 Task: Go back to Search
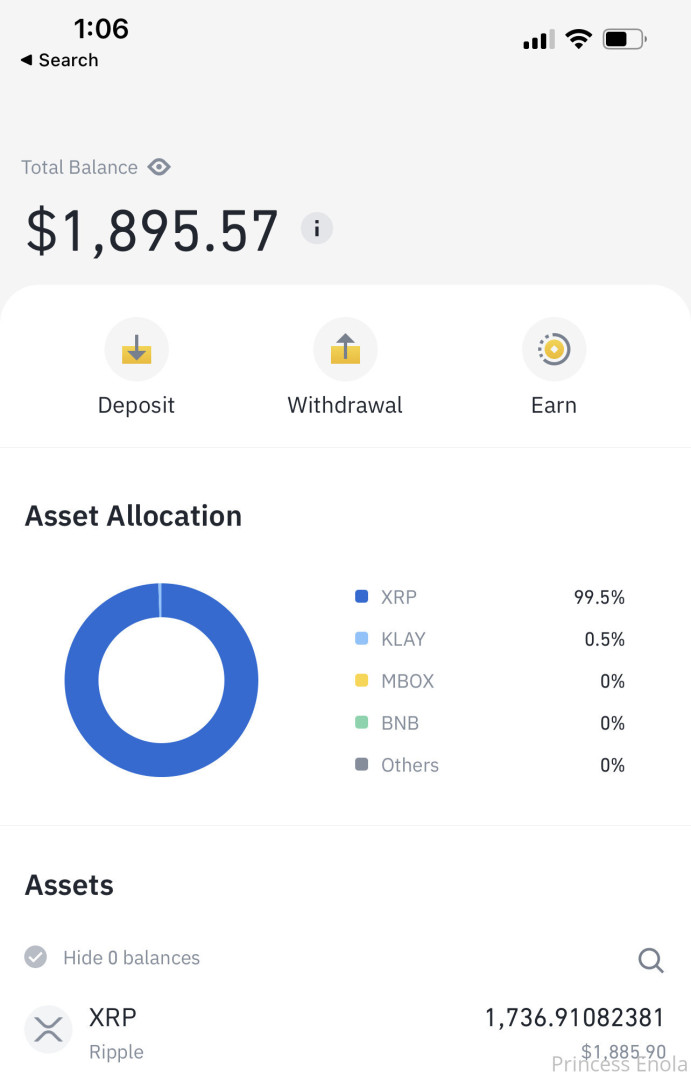(59, 61)
